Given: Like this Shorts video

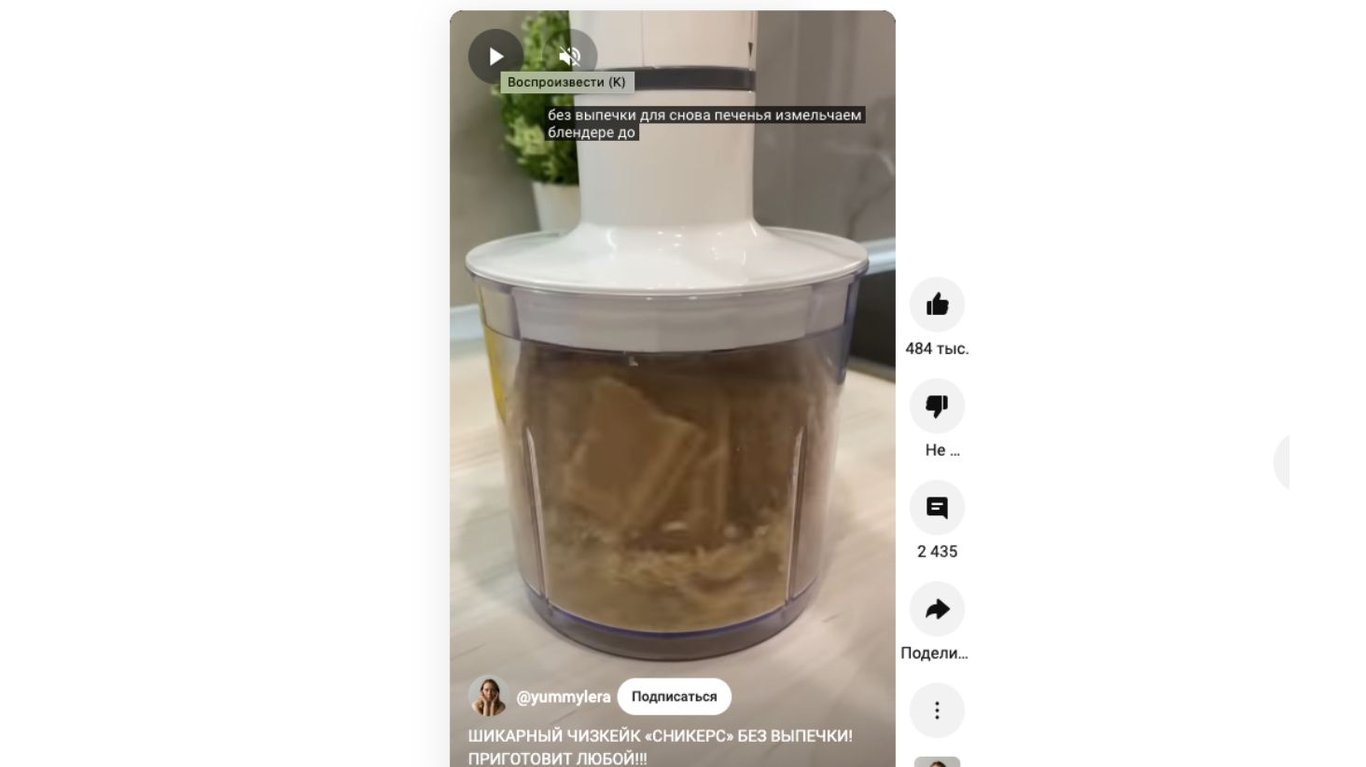Looking at the screenshot, I should (x=937, y=305).
